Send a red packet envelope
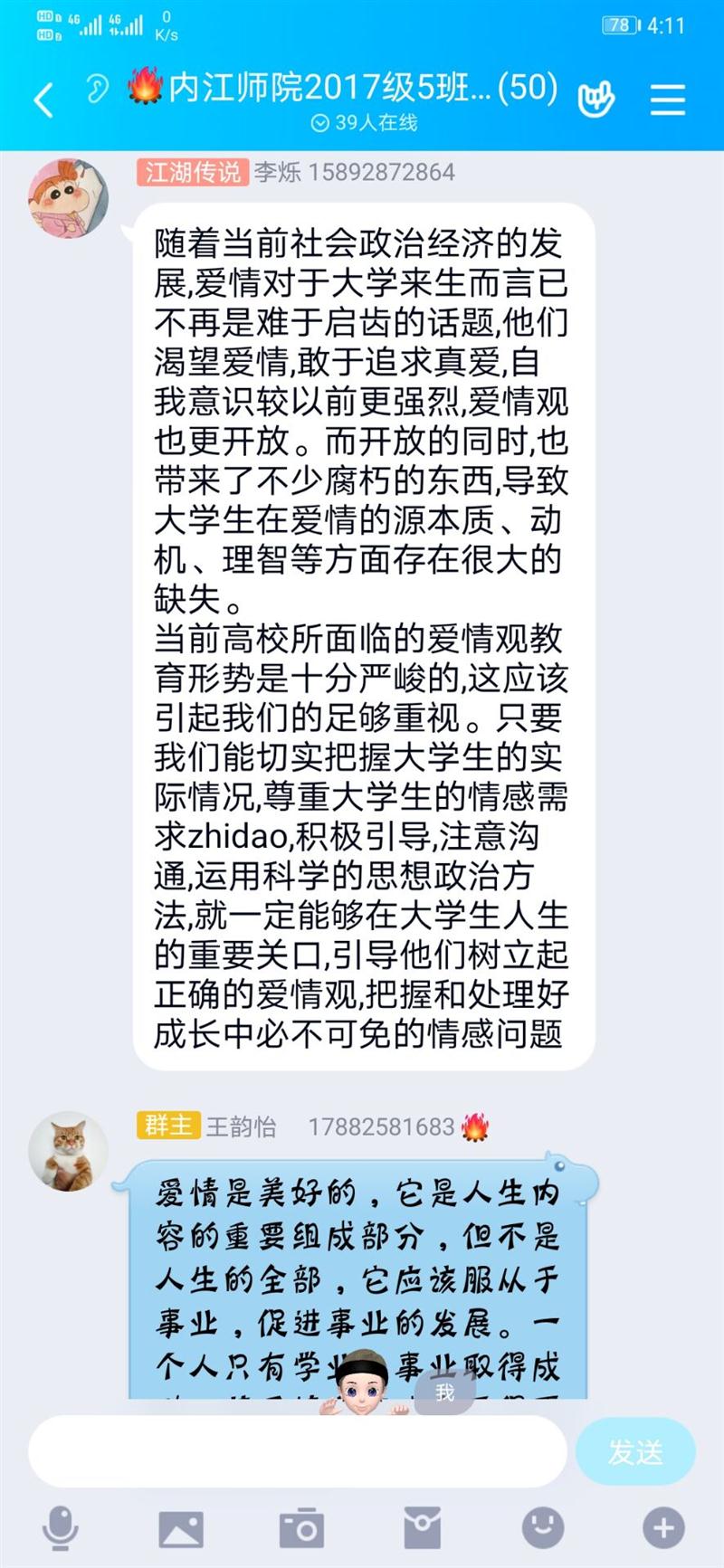 [x=422, y=1528]
